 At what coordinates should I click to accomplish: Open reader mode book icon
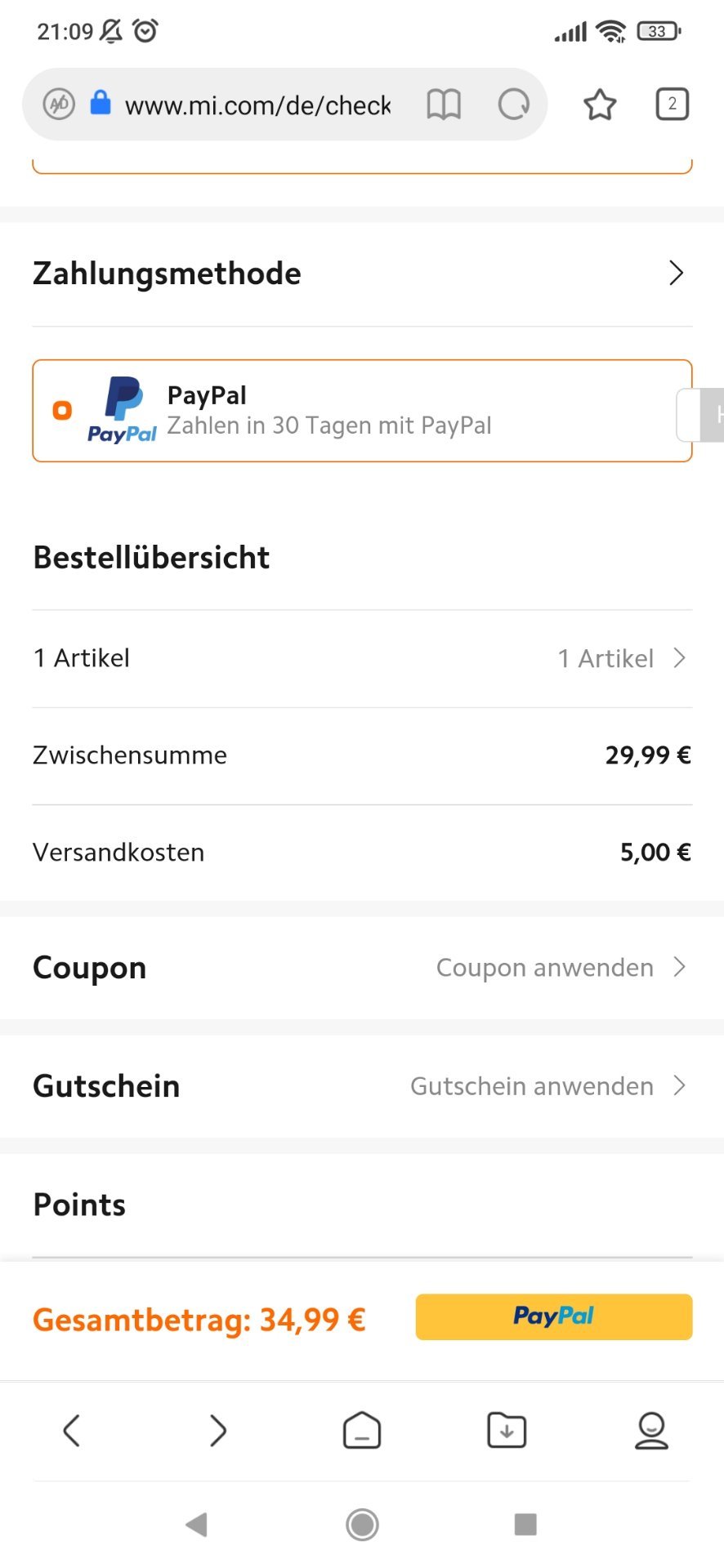pos(444,105)
